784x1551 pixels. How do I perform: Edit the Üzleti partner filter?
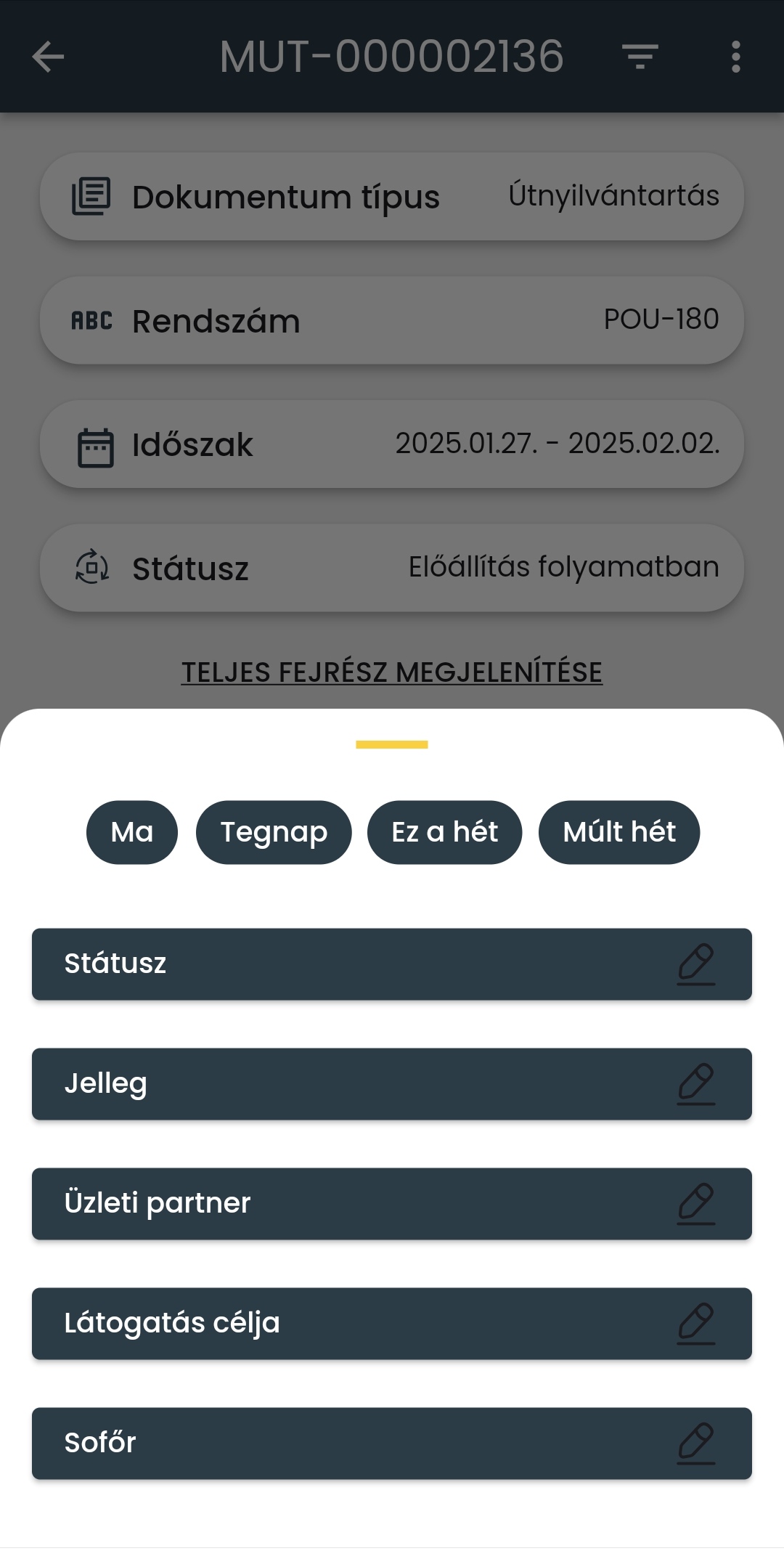392,1204
